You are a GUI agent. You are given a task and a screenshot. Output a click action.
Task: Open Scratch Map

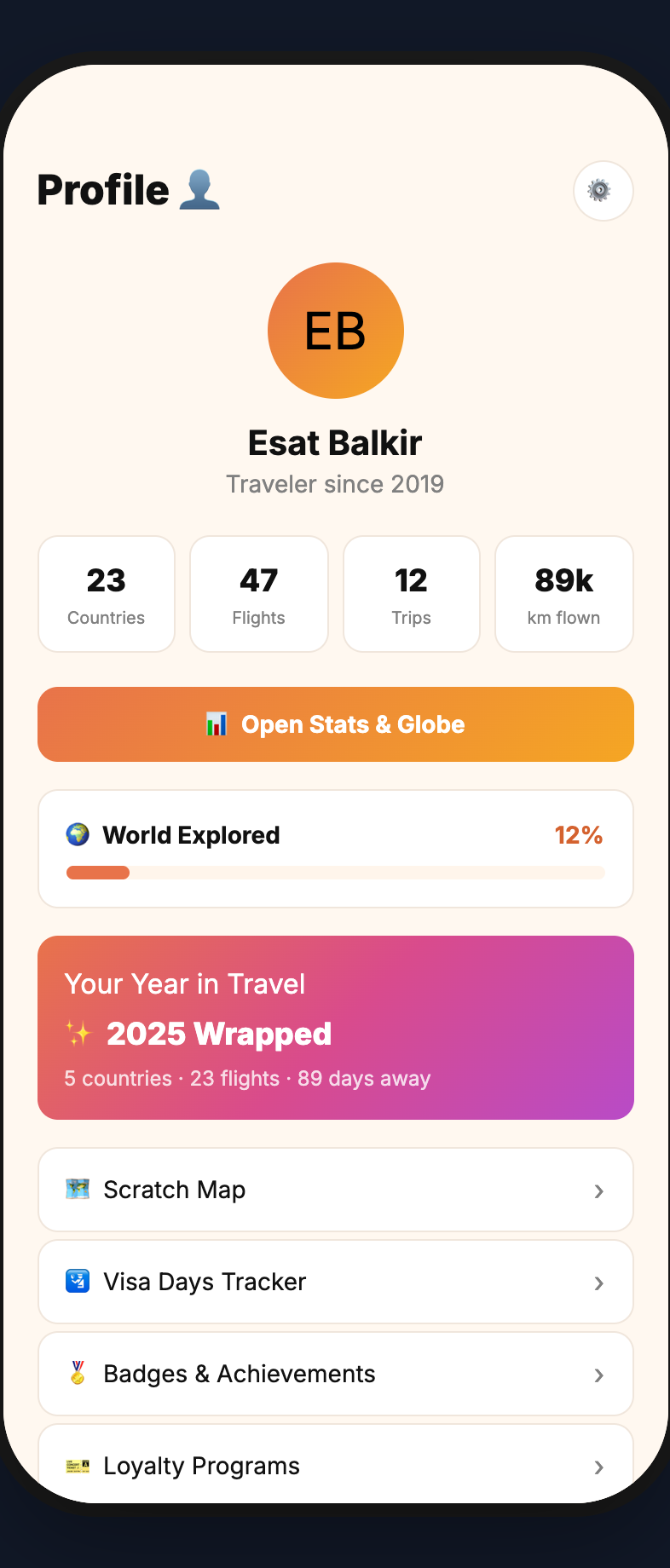pyautogui.click(x=336, y=1190)
